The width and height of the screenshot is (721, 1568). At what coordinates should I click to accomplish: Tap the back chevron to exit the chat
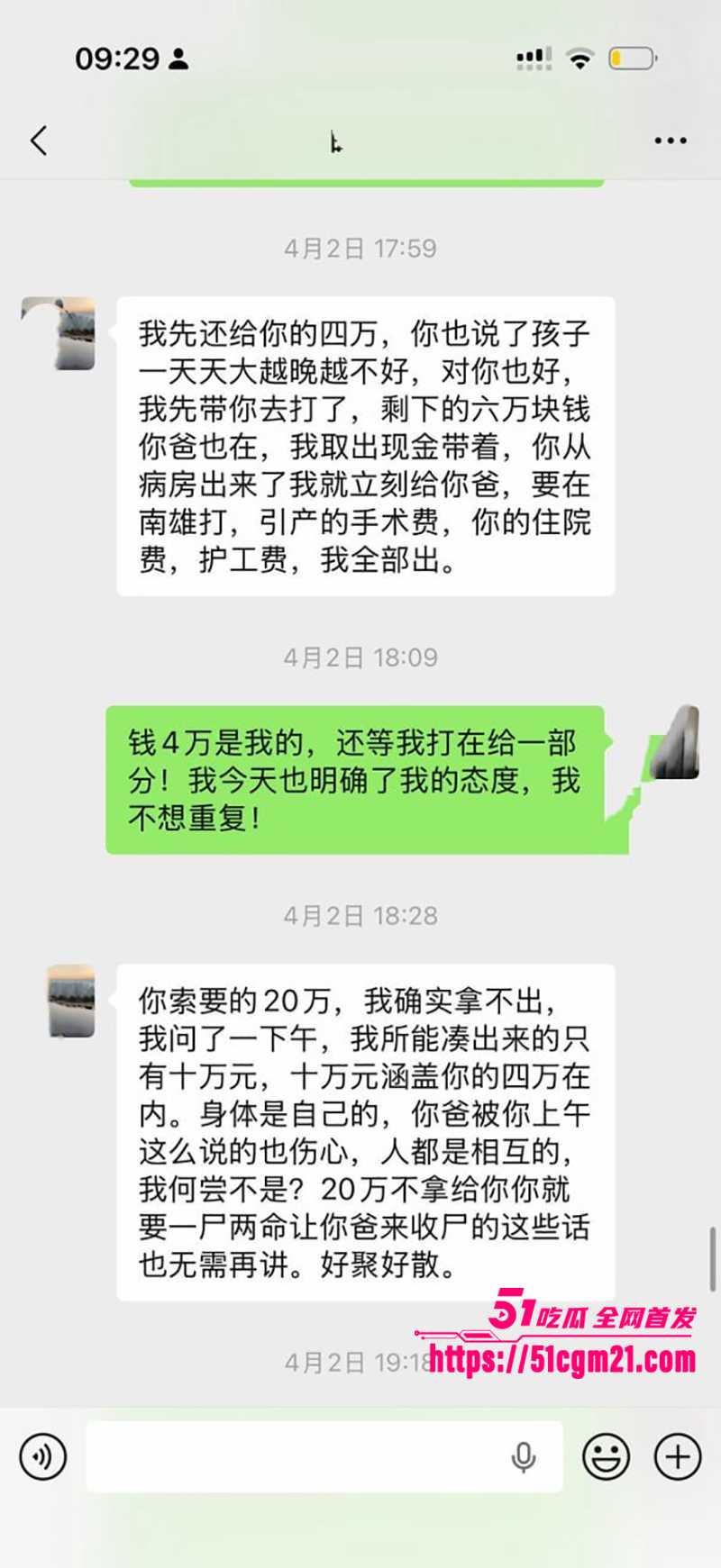click(x=38, y=140)
